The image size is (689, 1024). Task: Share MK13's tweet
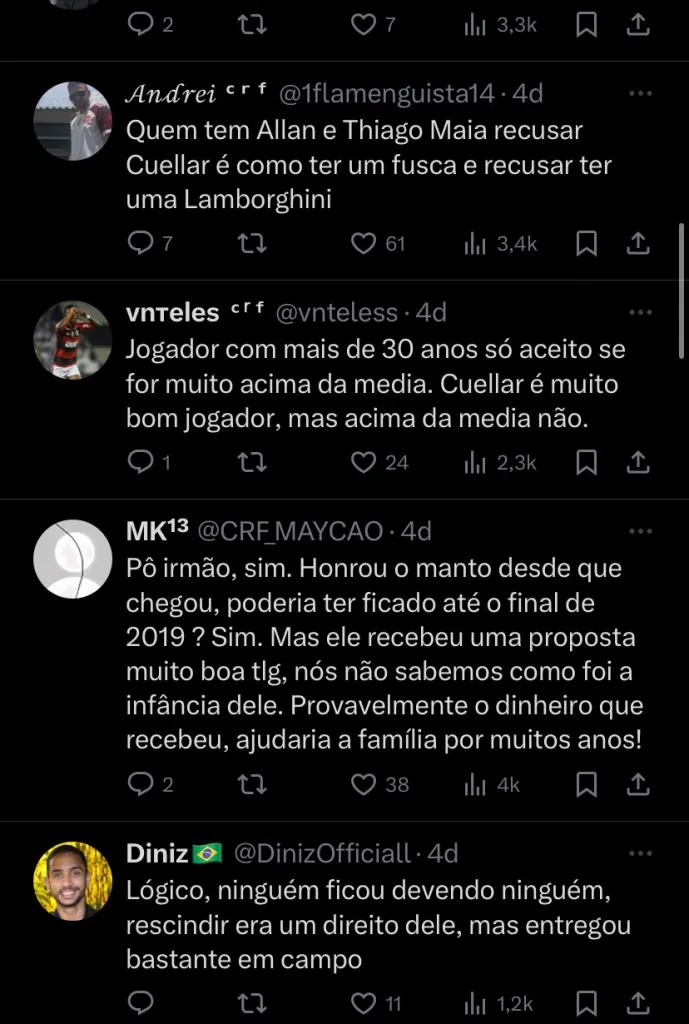[638, 785]
